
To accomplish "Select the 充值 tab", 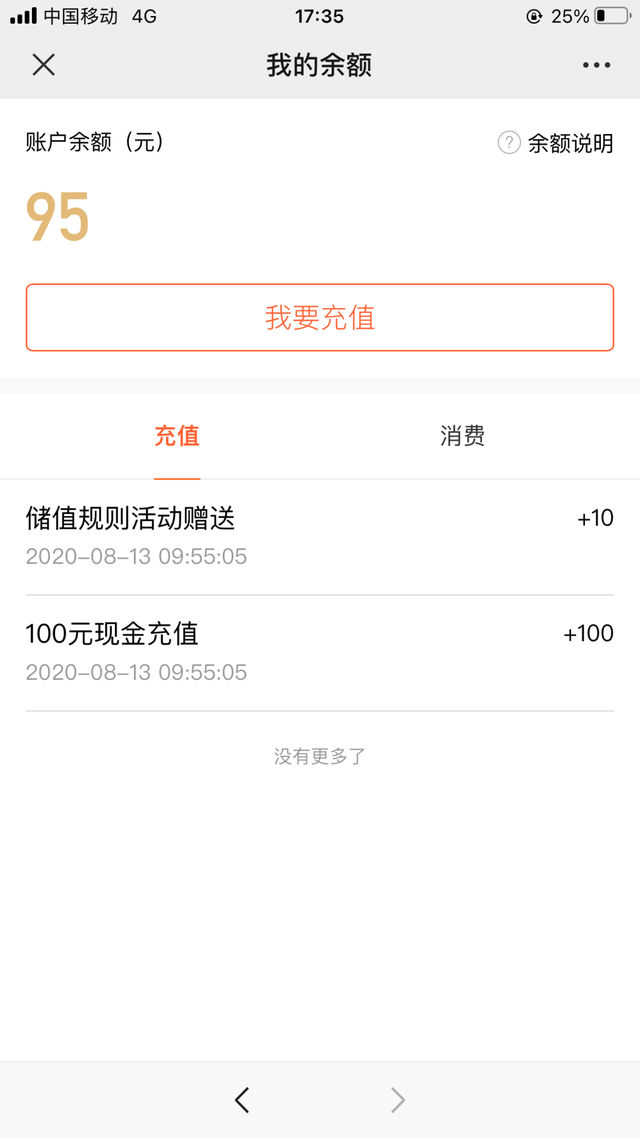I will pyautogui.click(x=177, y=436).
